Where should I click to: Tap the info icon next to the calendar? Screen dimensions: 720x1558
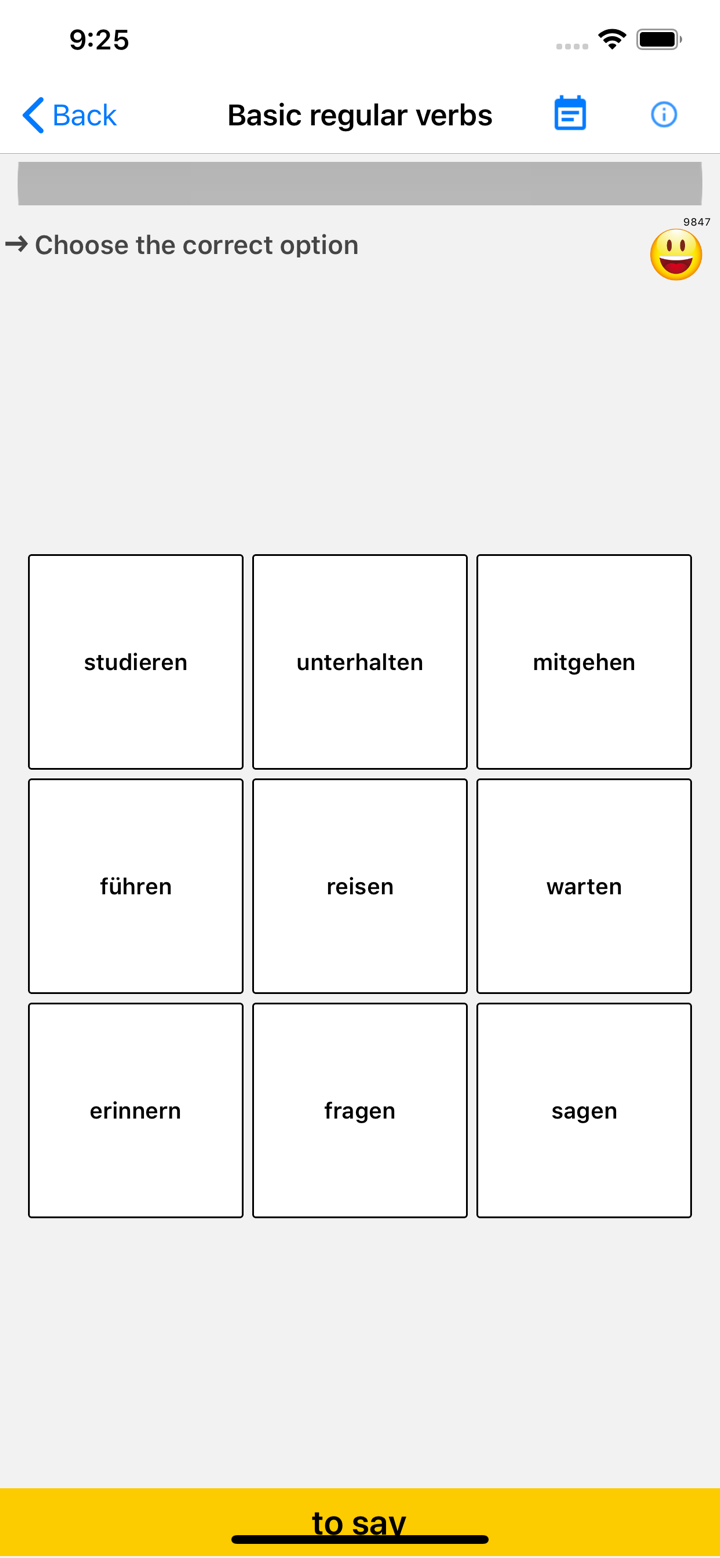(x=663, y=114)
